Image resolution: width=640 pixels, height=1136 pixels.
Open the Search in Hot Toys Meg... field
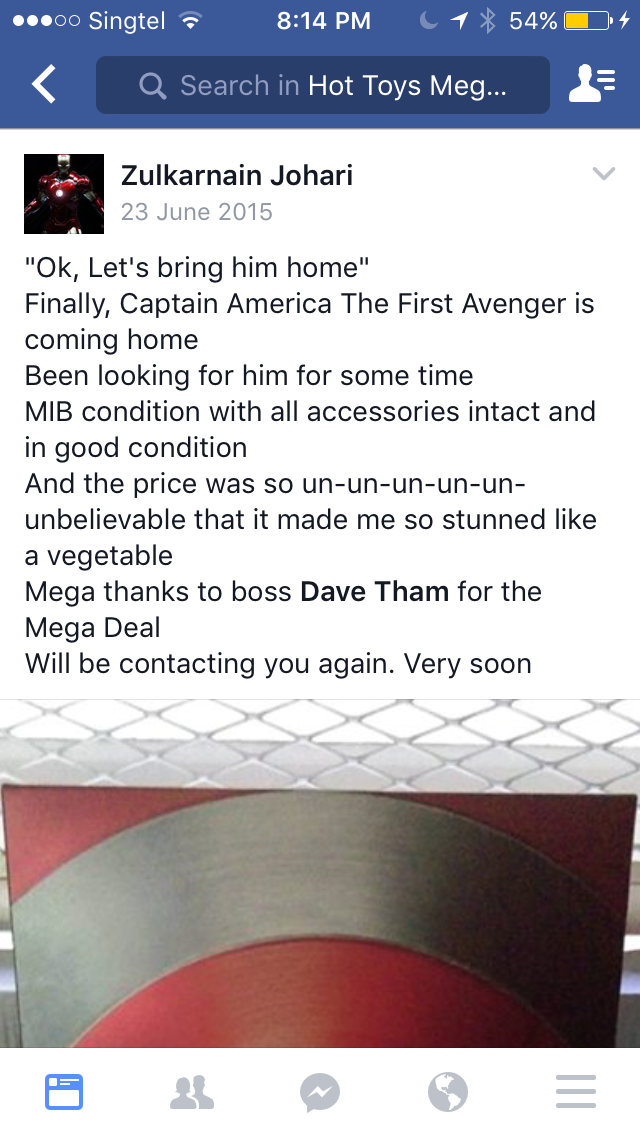(323, 85)
